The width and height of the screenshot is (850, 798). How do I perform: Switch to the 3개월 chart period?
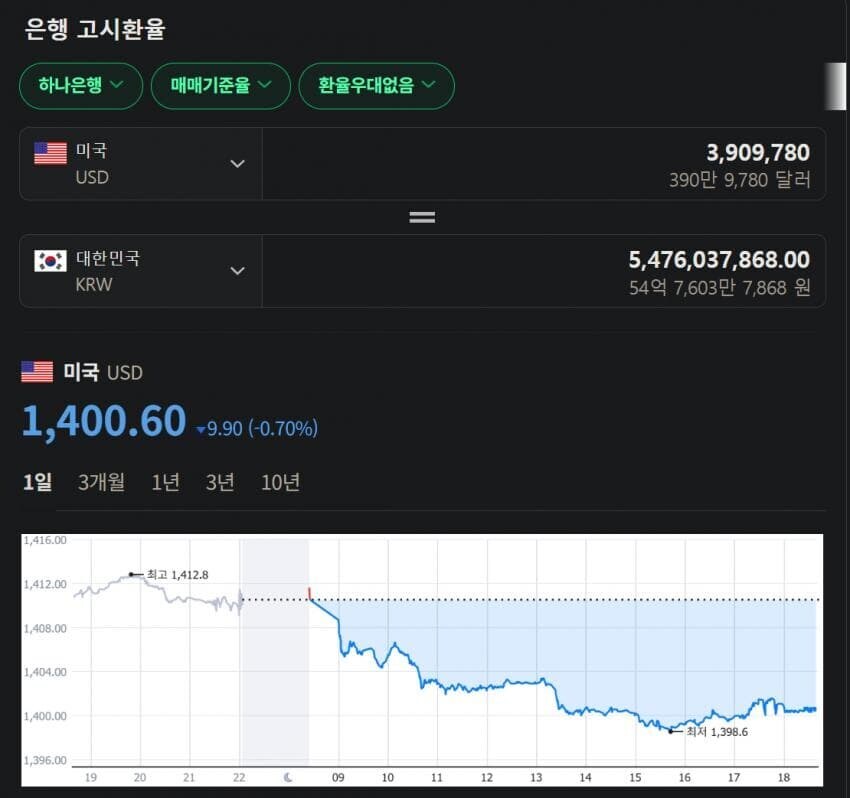tap(101, 483)
